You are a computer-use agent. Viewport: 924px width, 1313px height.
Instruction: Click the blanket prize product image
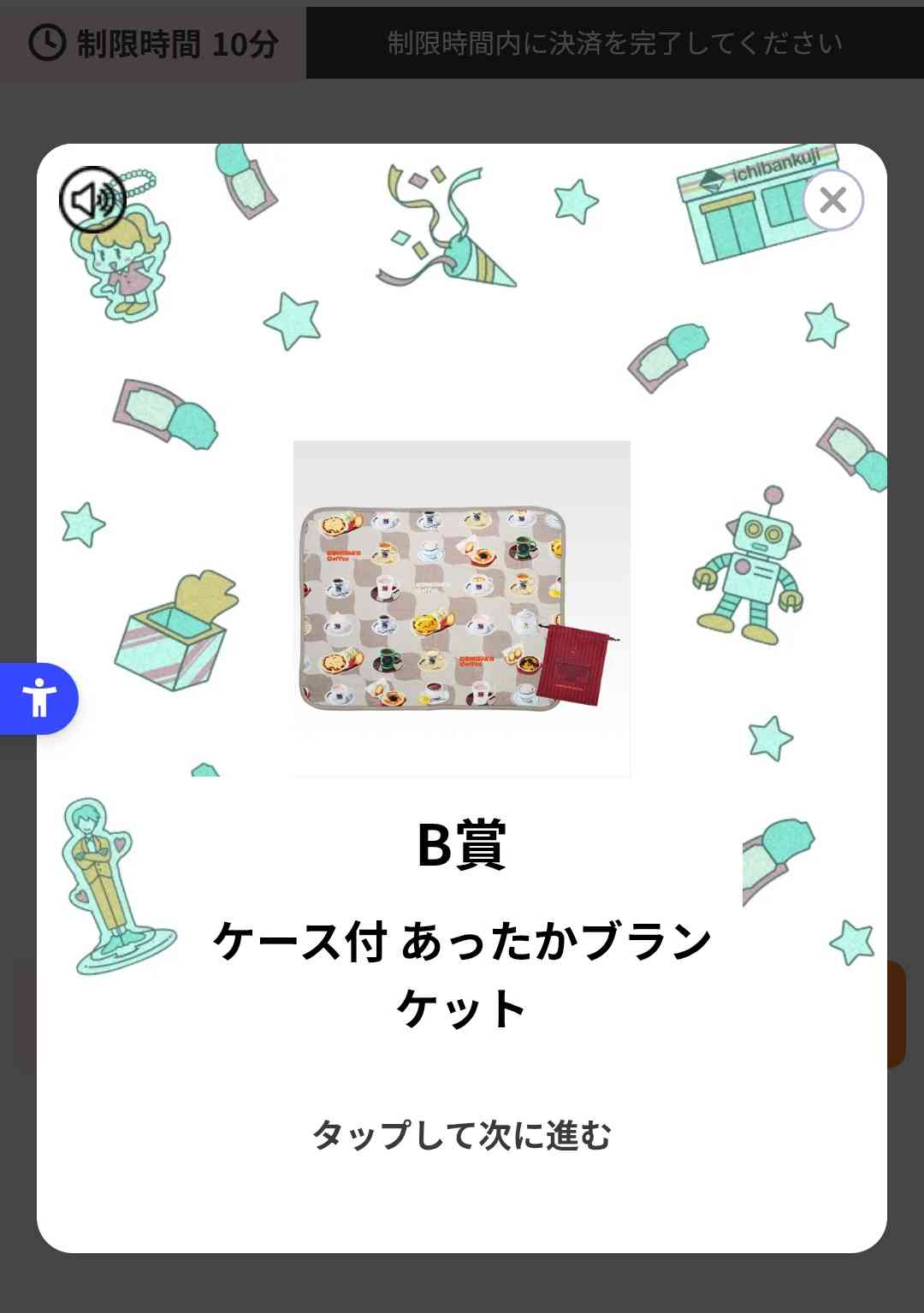[x=462, y=607]
